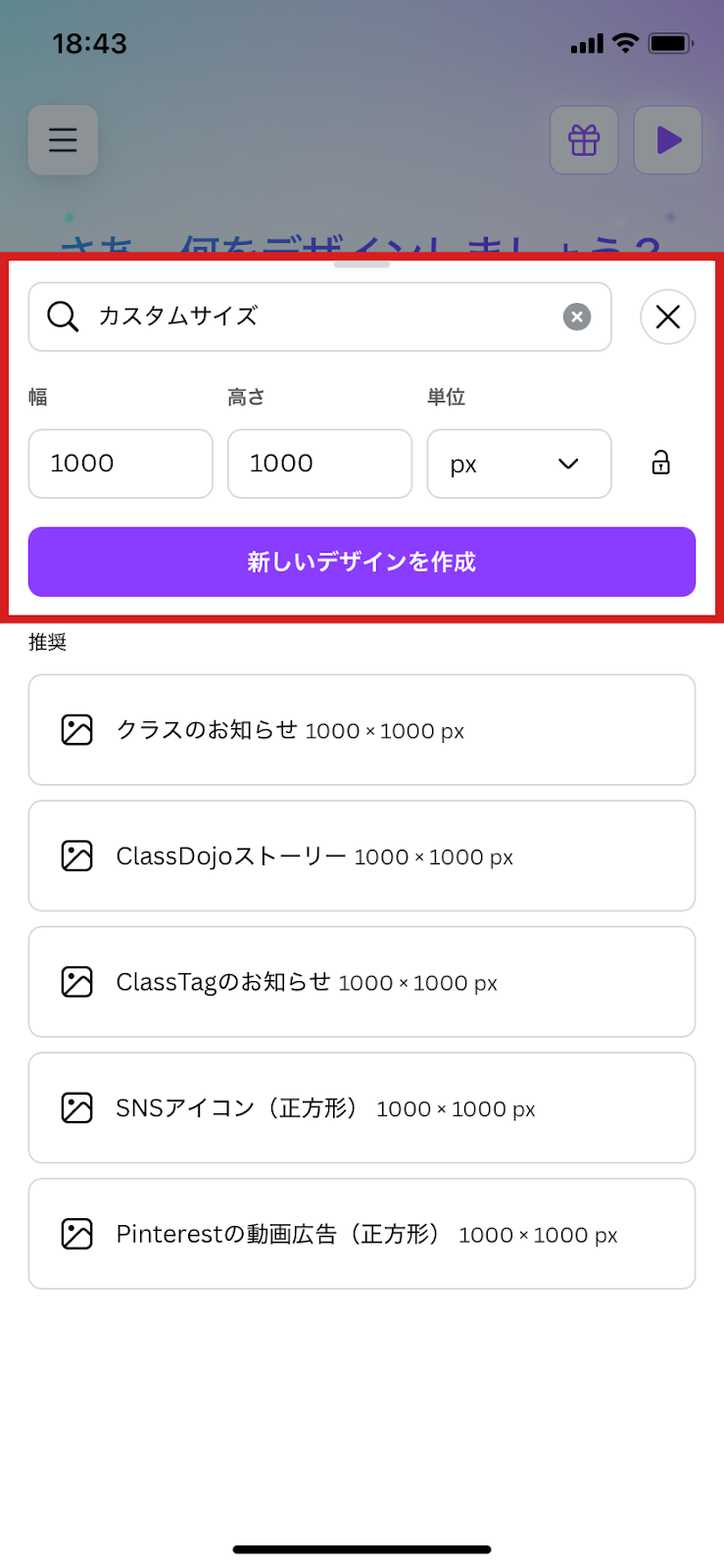The width and height of the screenshot is (724, 1568).
Task: Choose Pinterestの動画広告(正方形) option
Action: pos(362,1234)
